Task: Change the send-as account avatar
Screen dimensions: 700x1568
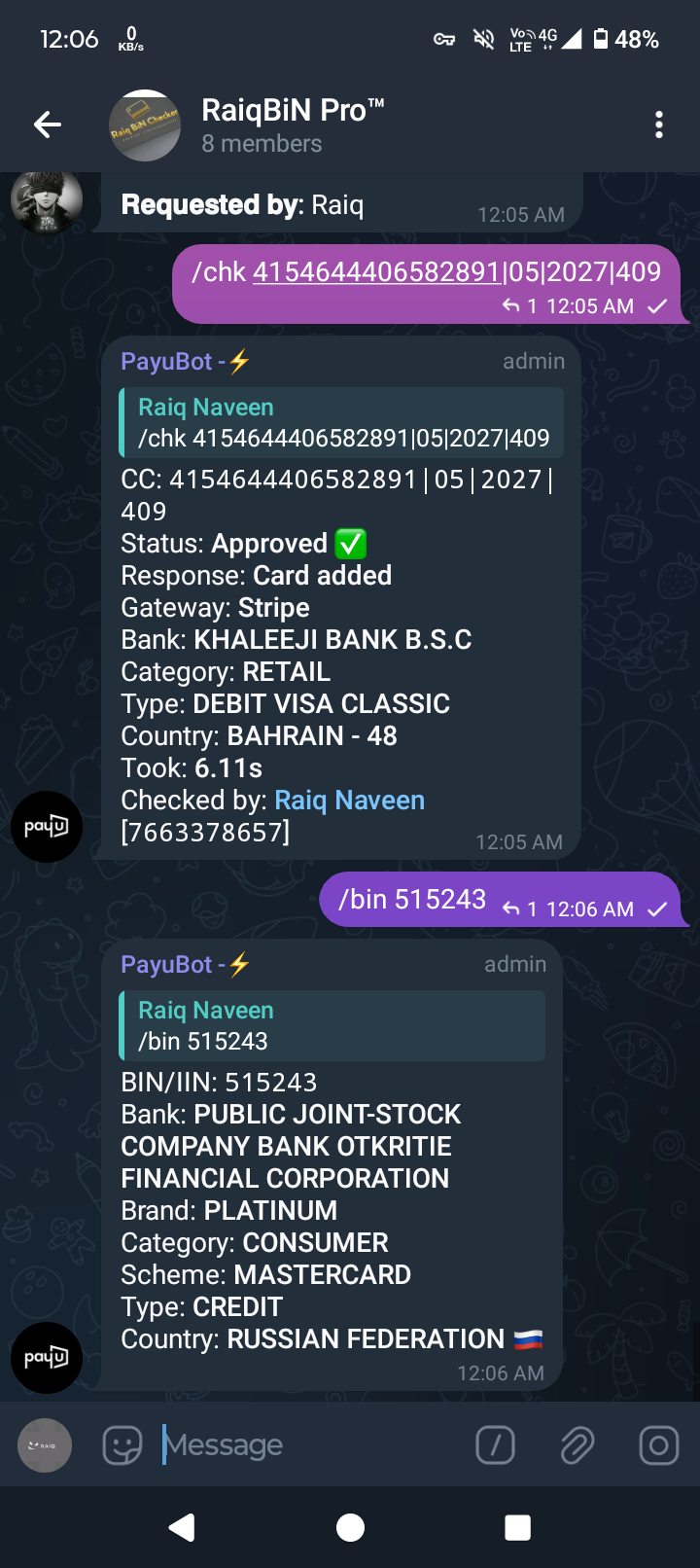Action: tap(45, 1445)
